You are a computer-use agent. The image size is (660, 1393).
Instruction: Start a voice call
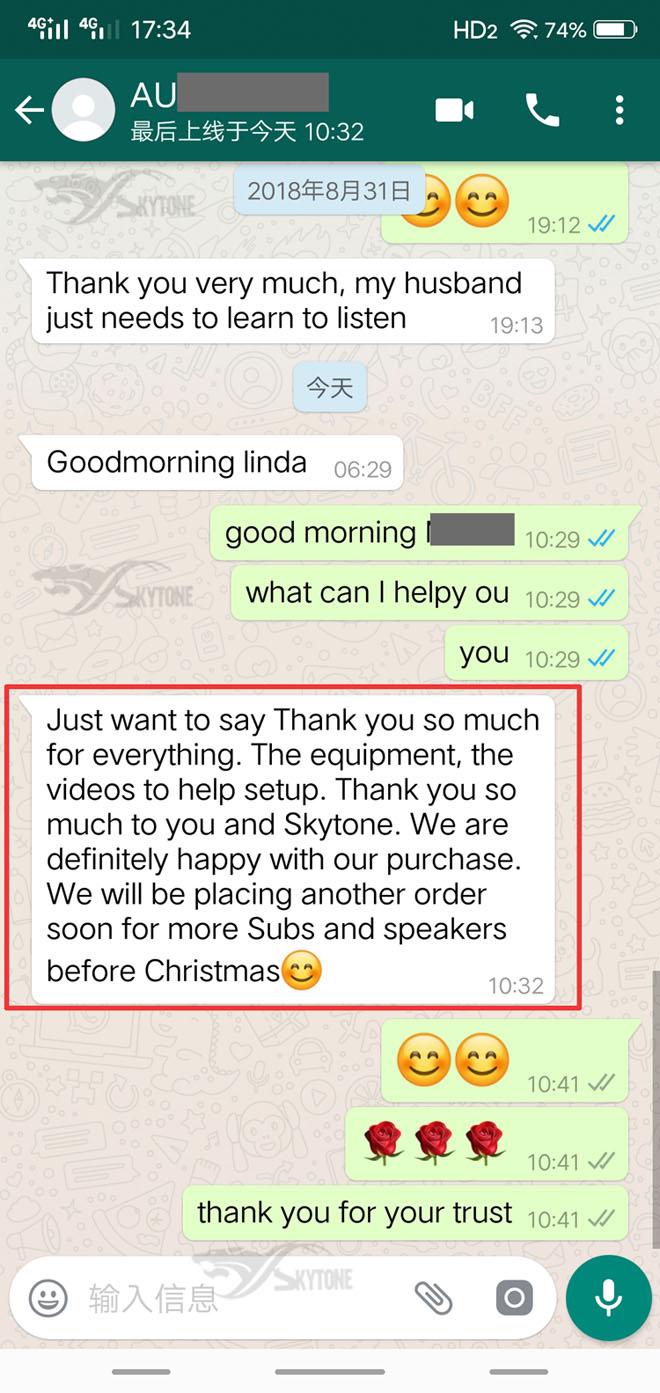[542, 110]
